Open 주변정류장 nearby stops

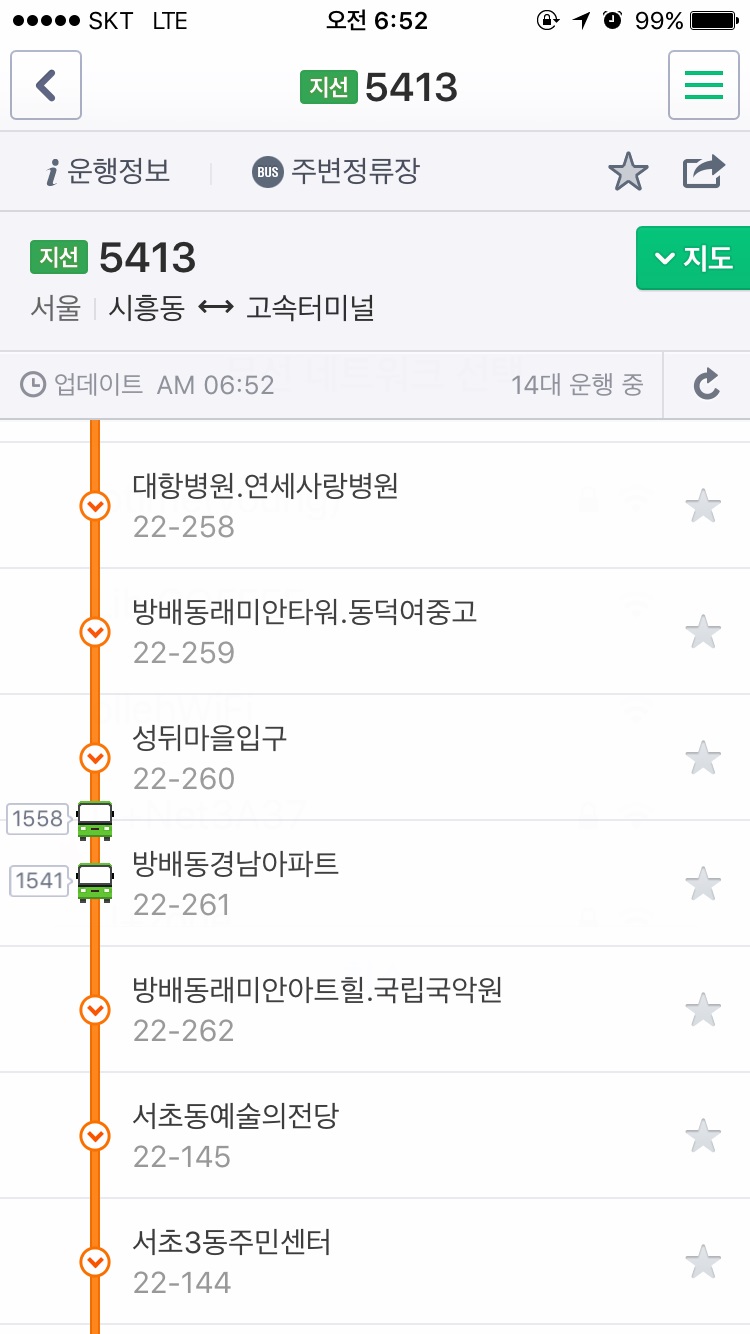(x=336, y=172)
